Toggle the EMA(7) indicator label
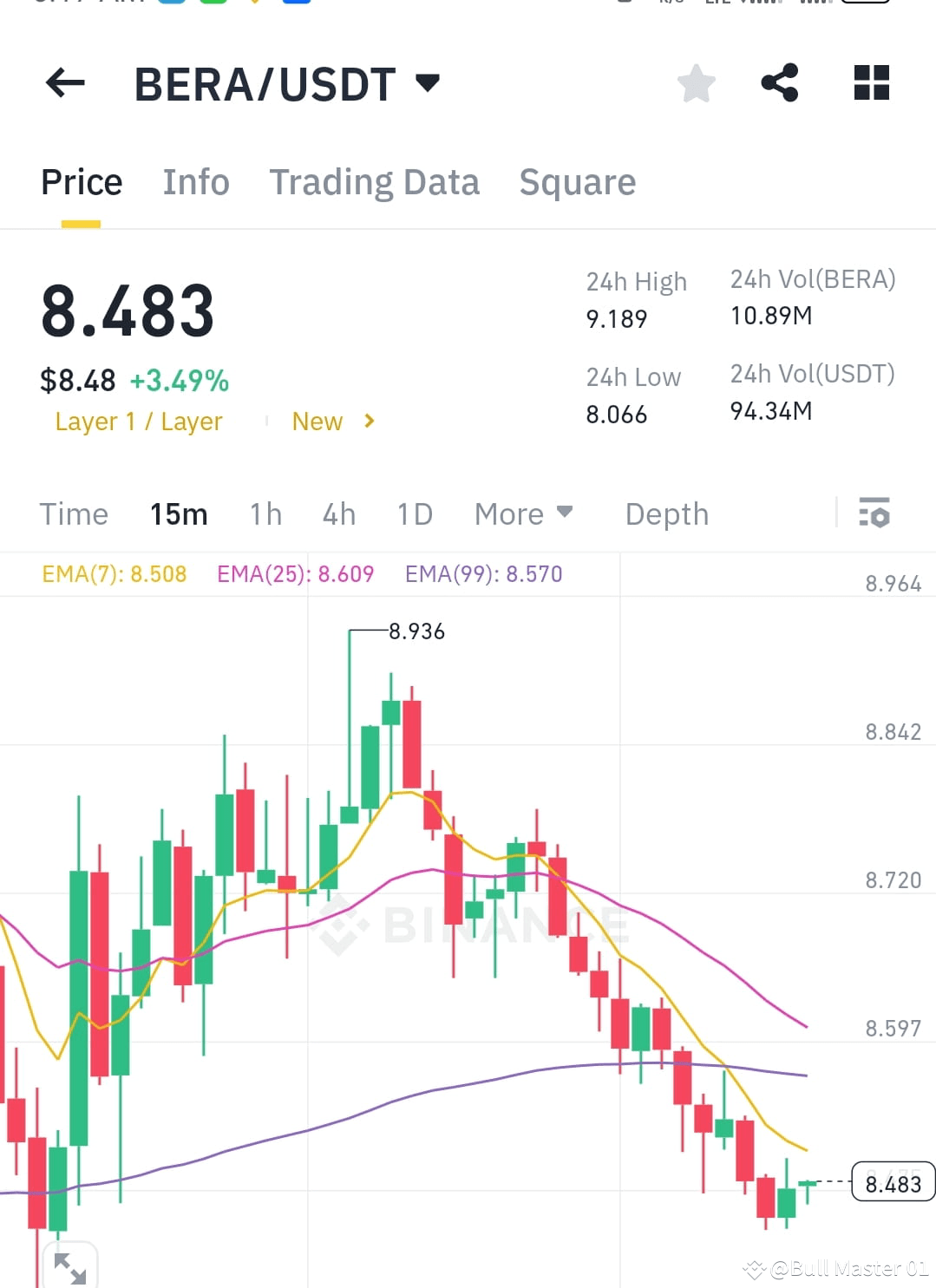 click(114, 573)
